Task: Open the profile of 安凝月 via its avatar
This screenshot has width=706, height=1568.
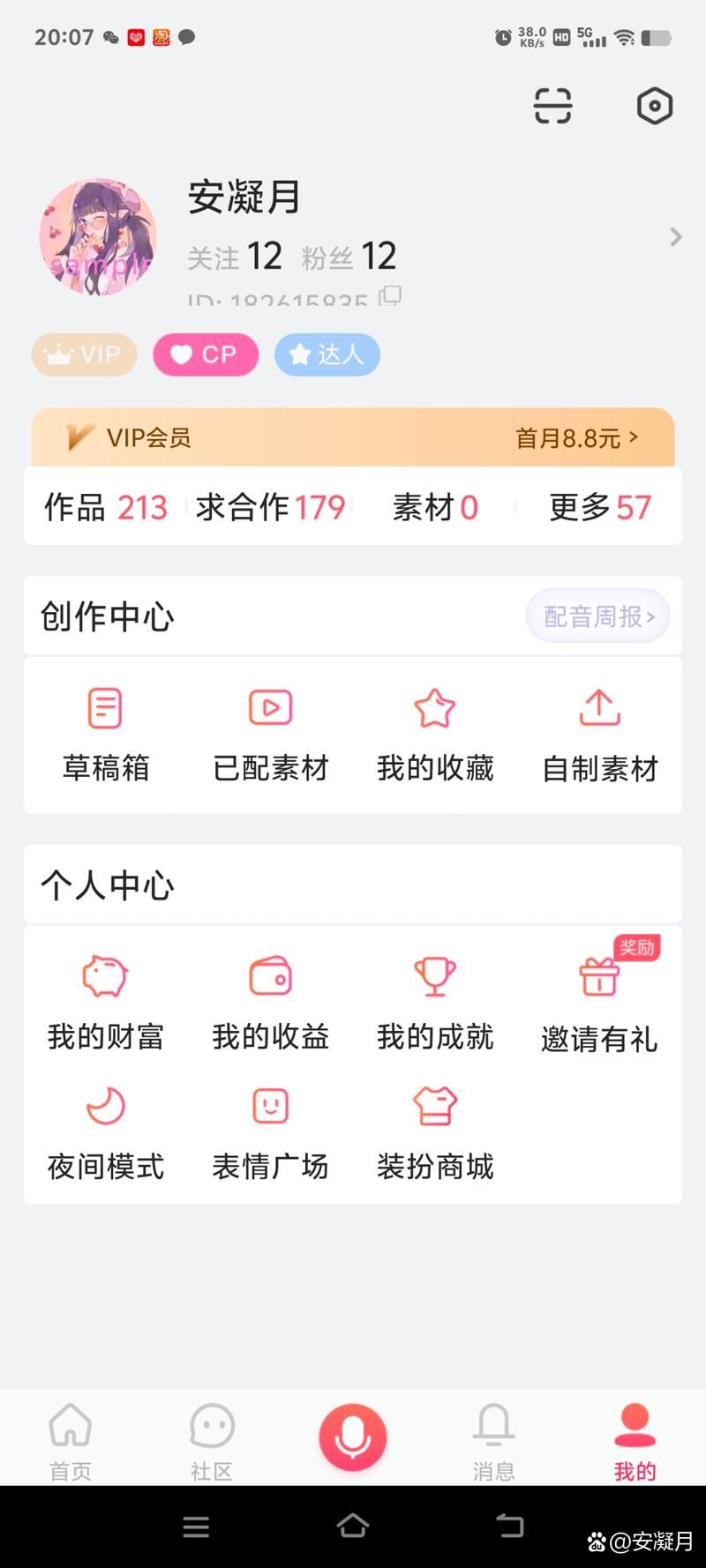Action: click(98, 236)
